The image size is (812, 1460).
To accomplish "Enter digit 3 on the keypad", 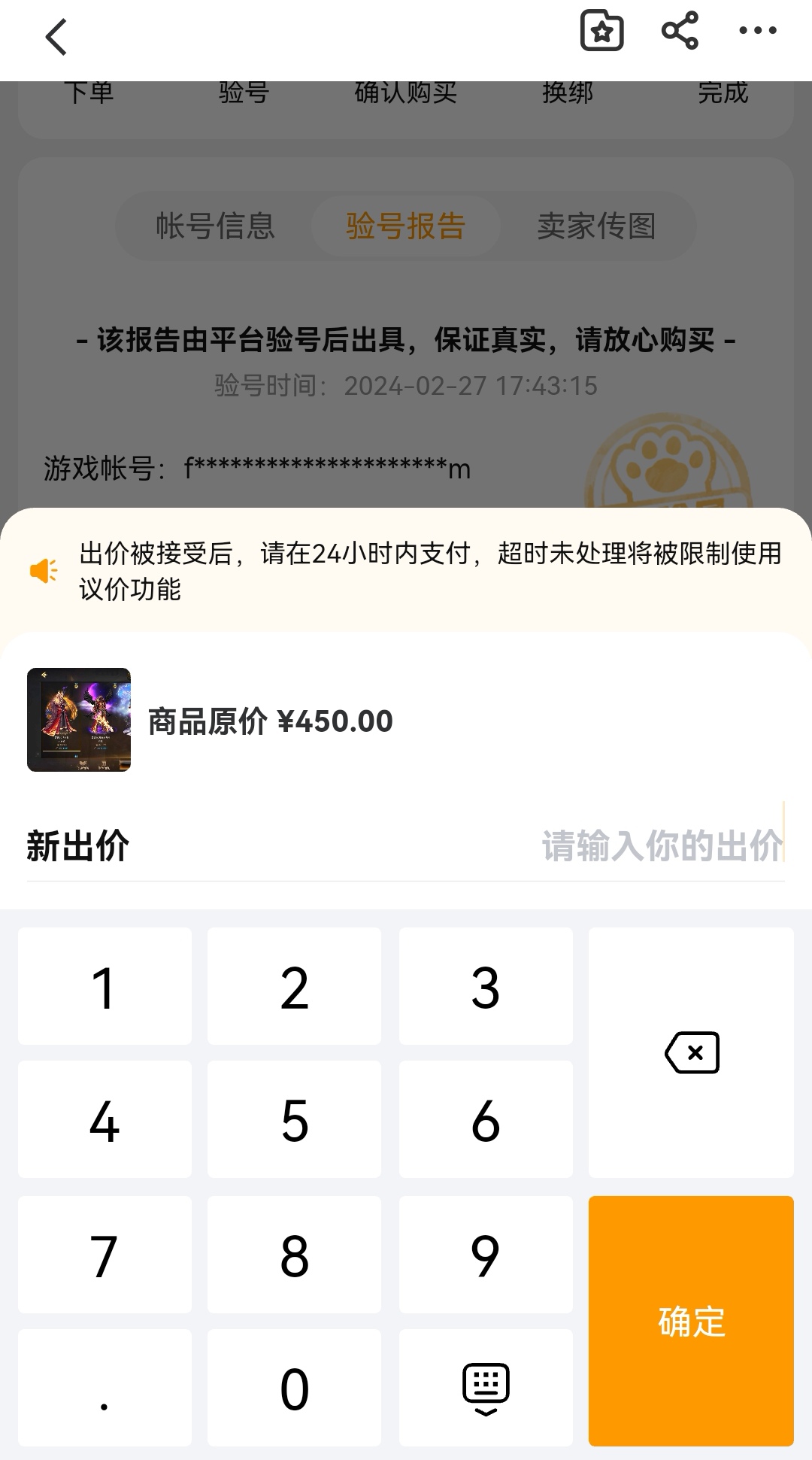I will tap(486, 986).
